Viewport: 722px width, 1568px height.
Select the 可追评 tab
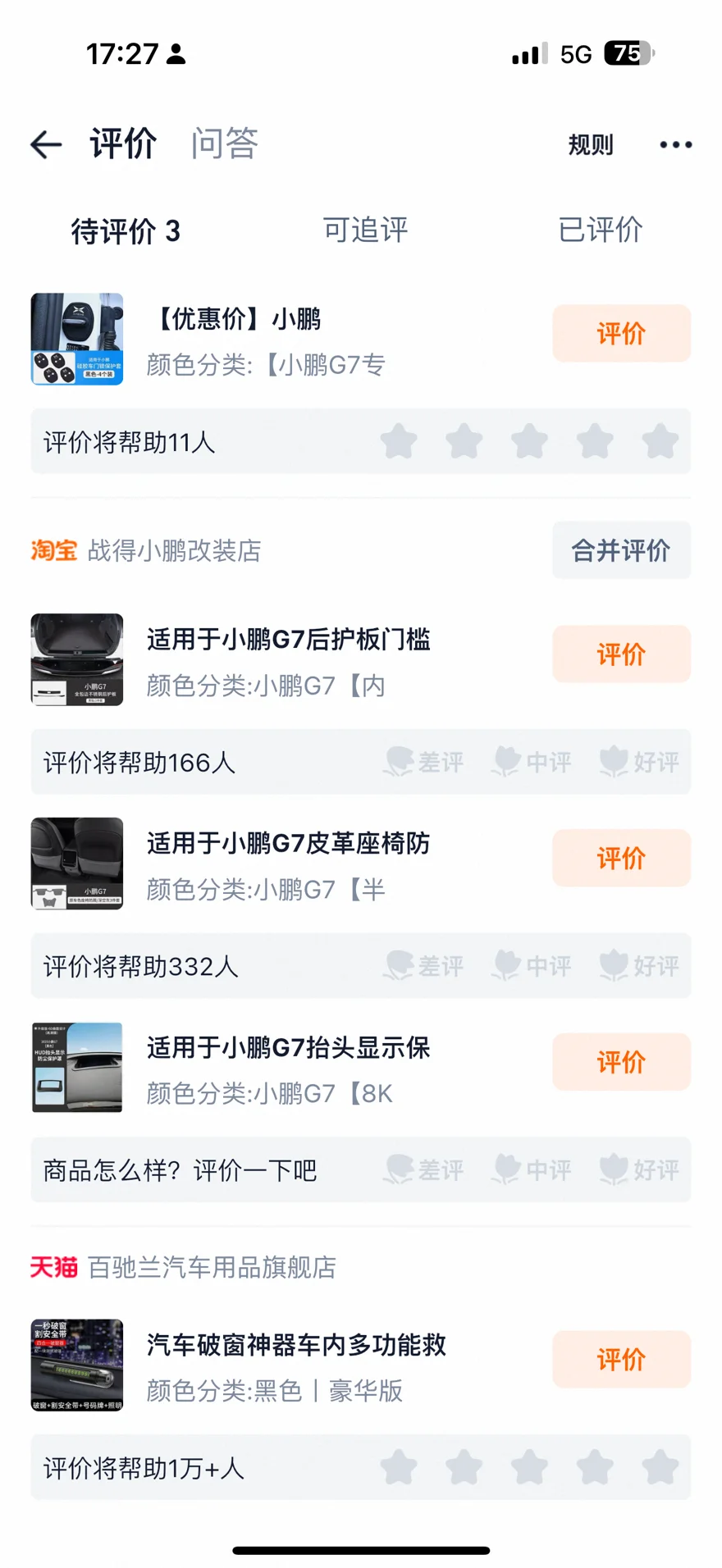click(365, 230)
